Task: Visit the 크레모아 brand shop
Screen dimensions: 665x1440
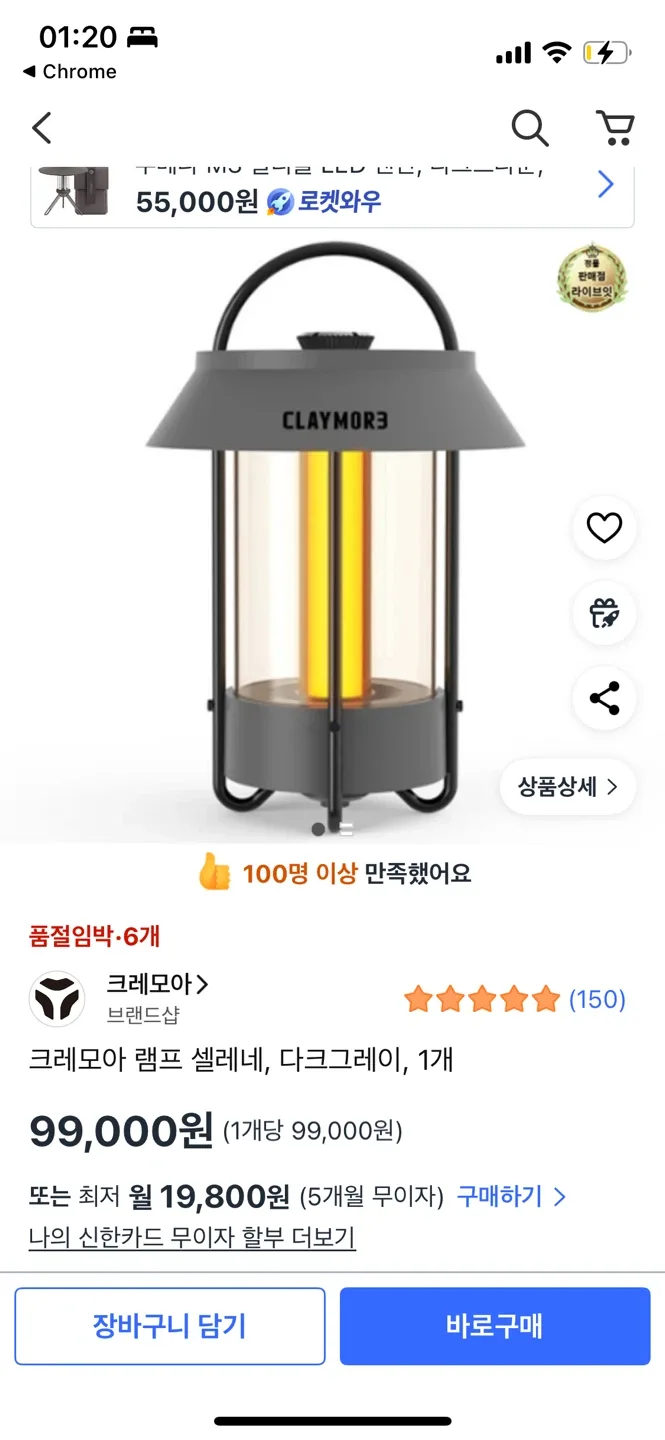Action: coord(157,985)
